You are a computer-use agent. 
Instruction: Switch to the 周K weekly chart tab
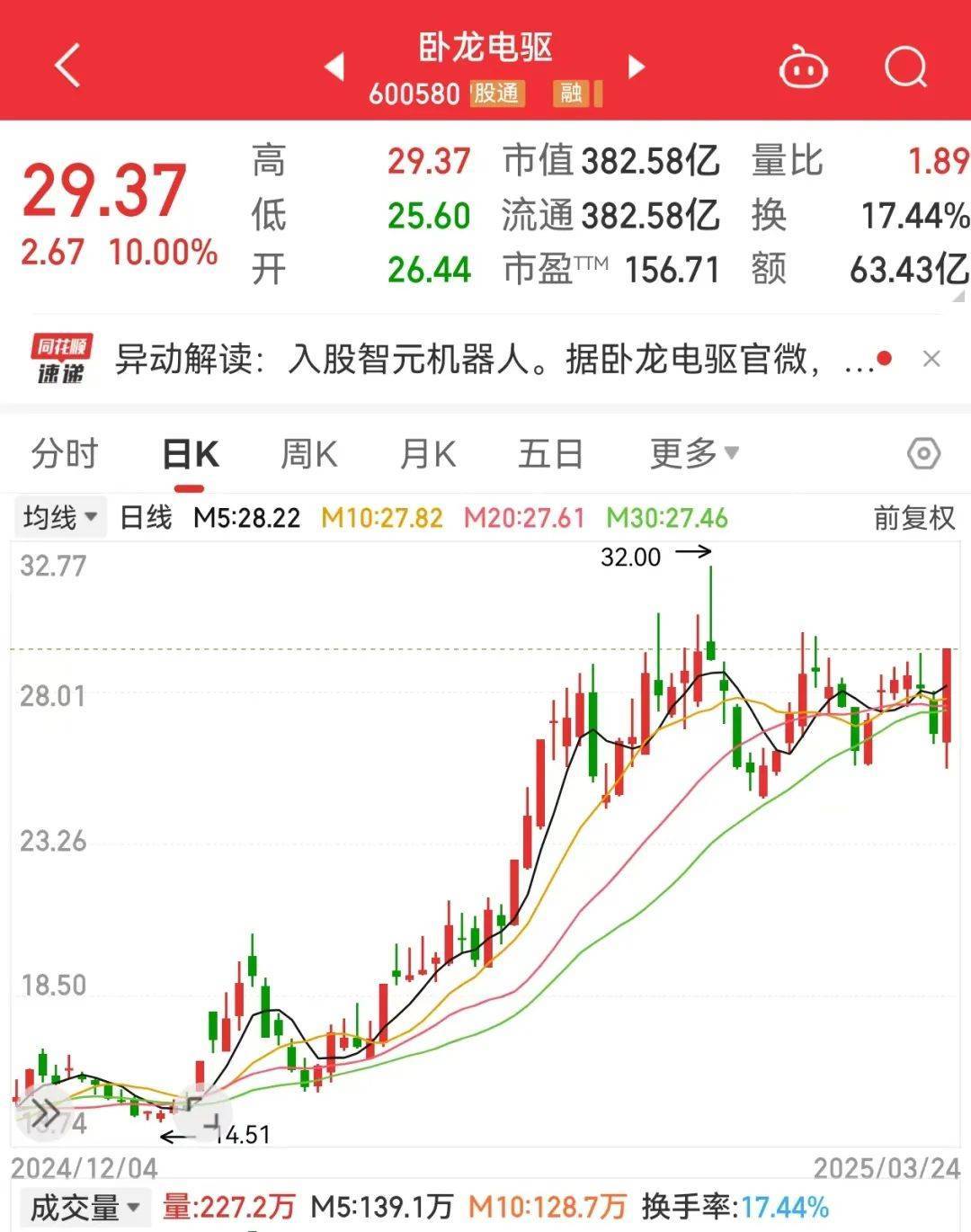coord(308,454)
